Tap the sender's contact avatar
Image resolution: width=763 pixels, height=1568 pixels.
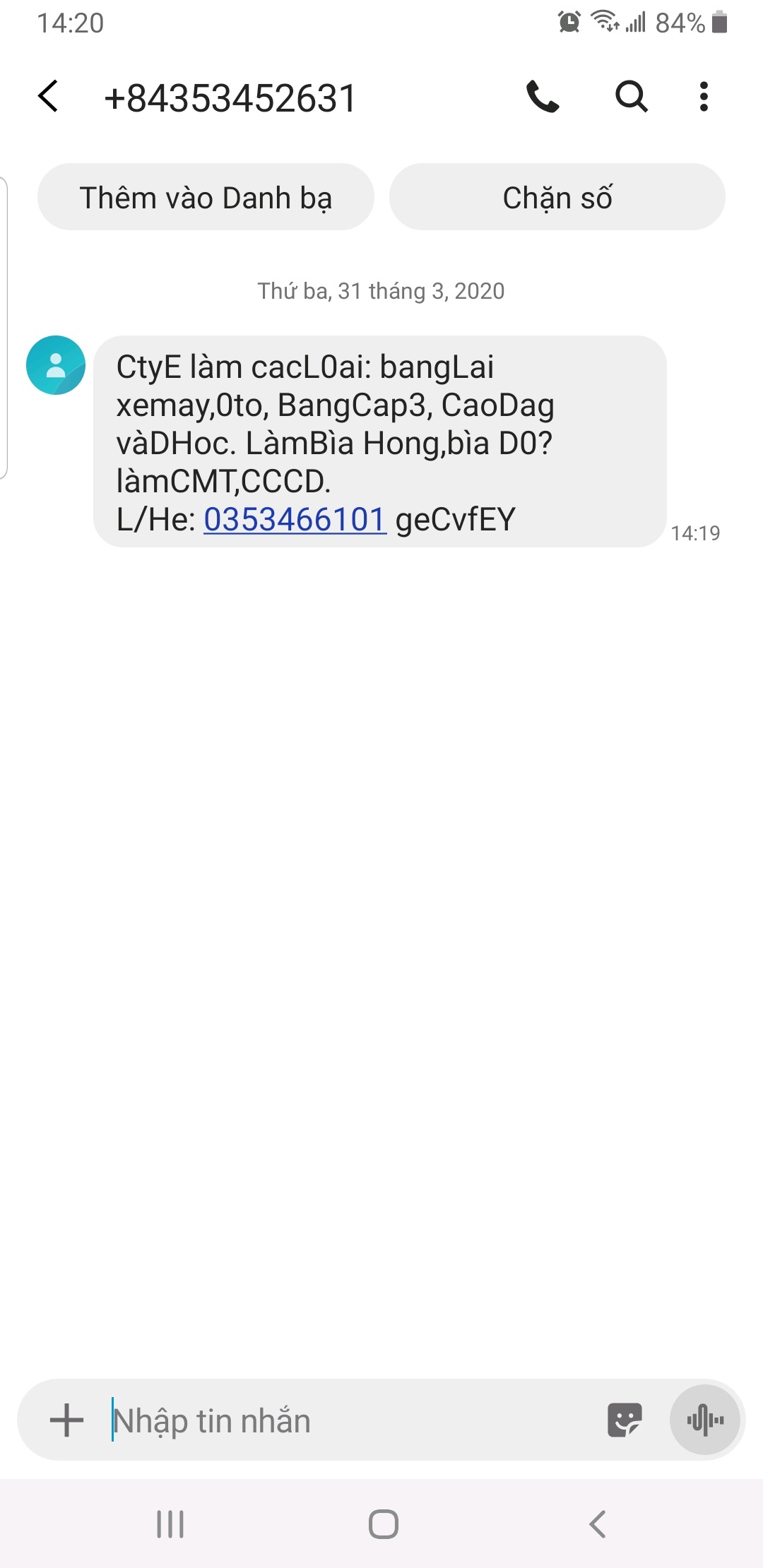click(x=56, y=365)
